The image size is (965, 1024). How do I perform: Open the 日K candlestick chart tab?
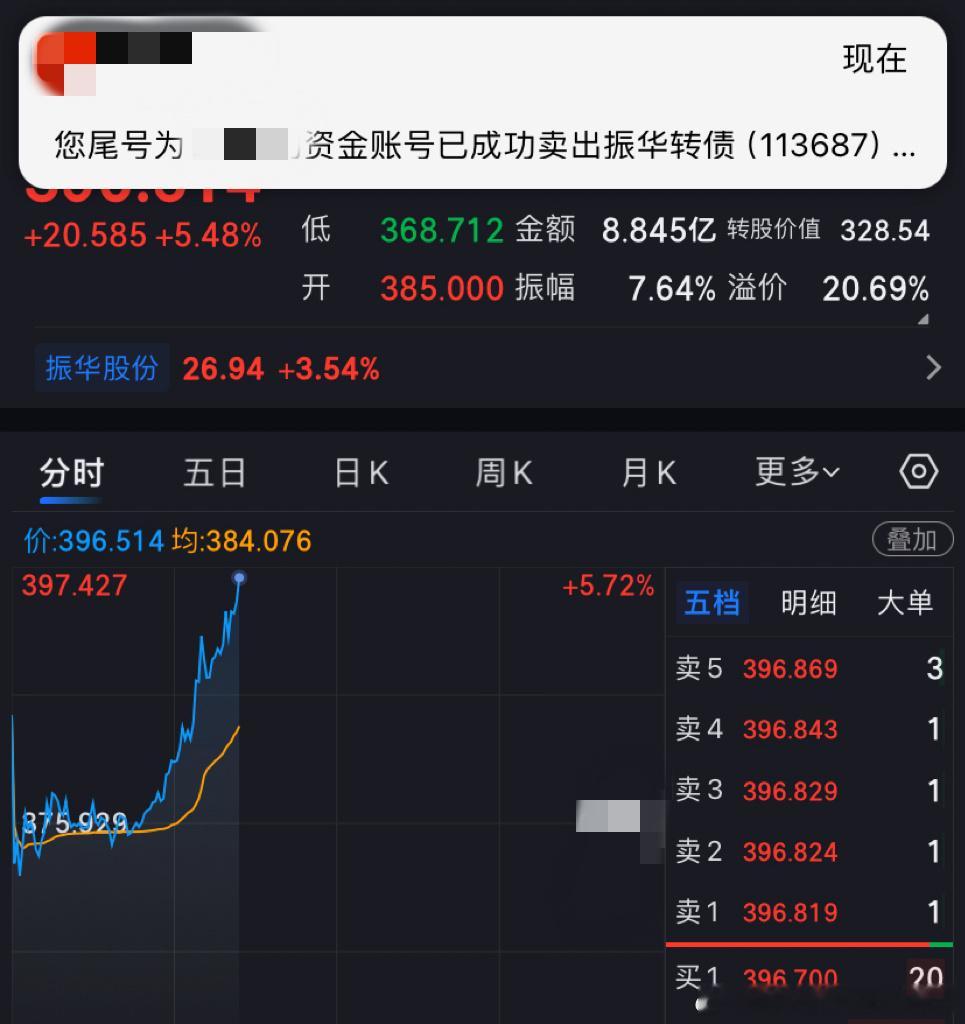pyautogui.click(x=358, y=471)
